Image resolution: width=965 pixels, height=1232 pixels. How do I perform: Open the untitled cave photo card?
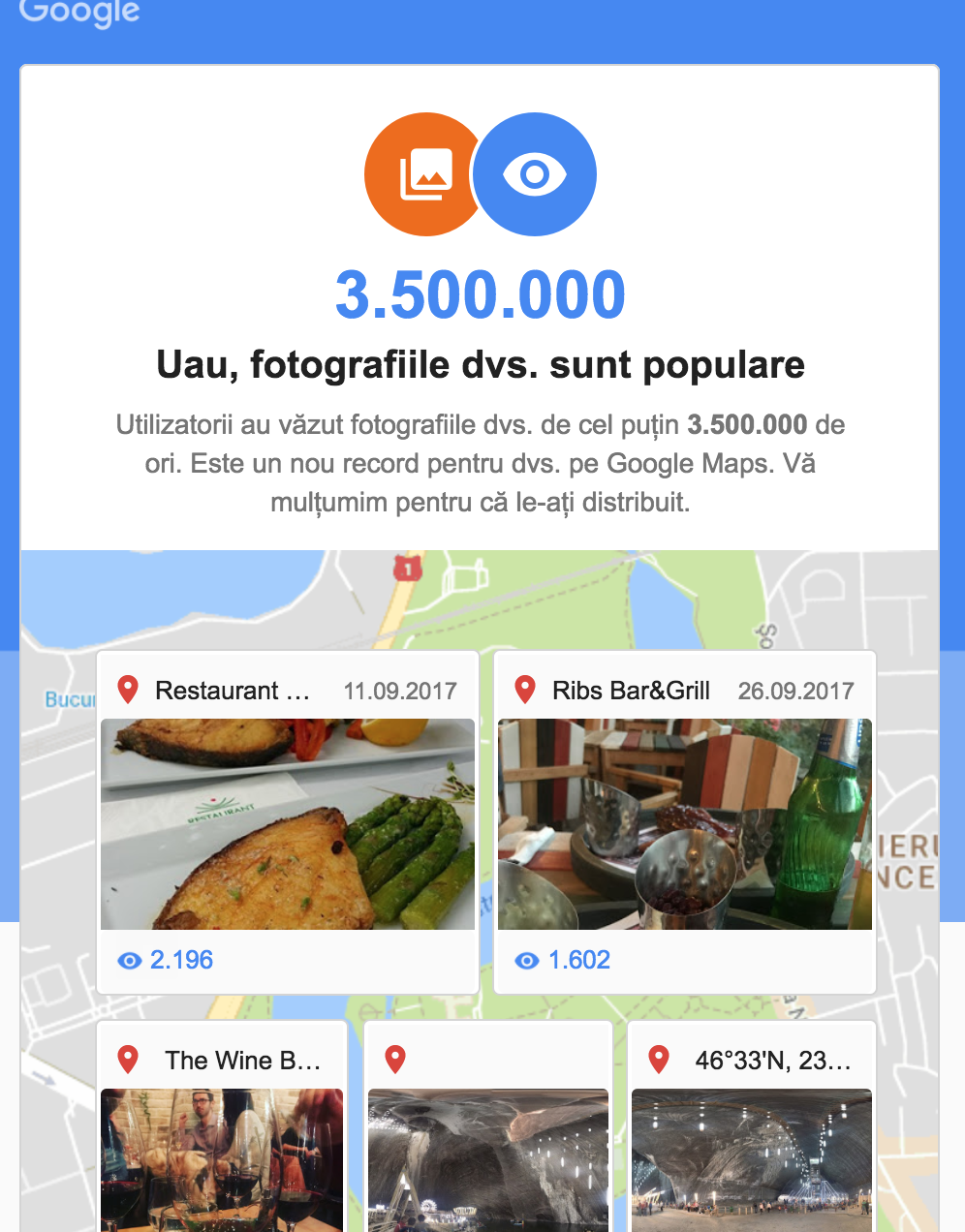488,1126
